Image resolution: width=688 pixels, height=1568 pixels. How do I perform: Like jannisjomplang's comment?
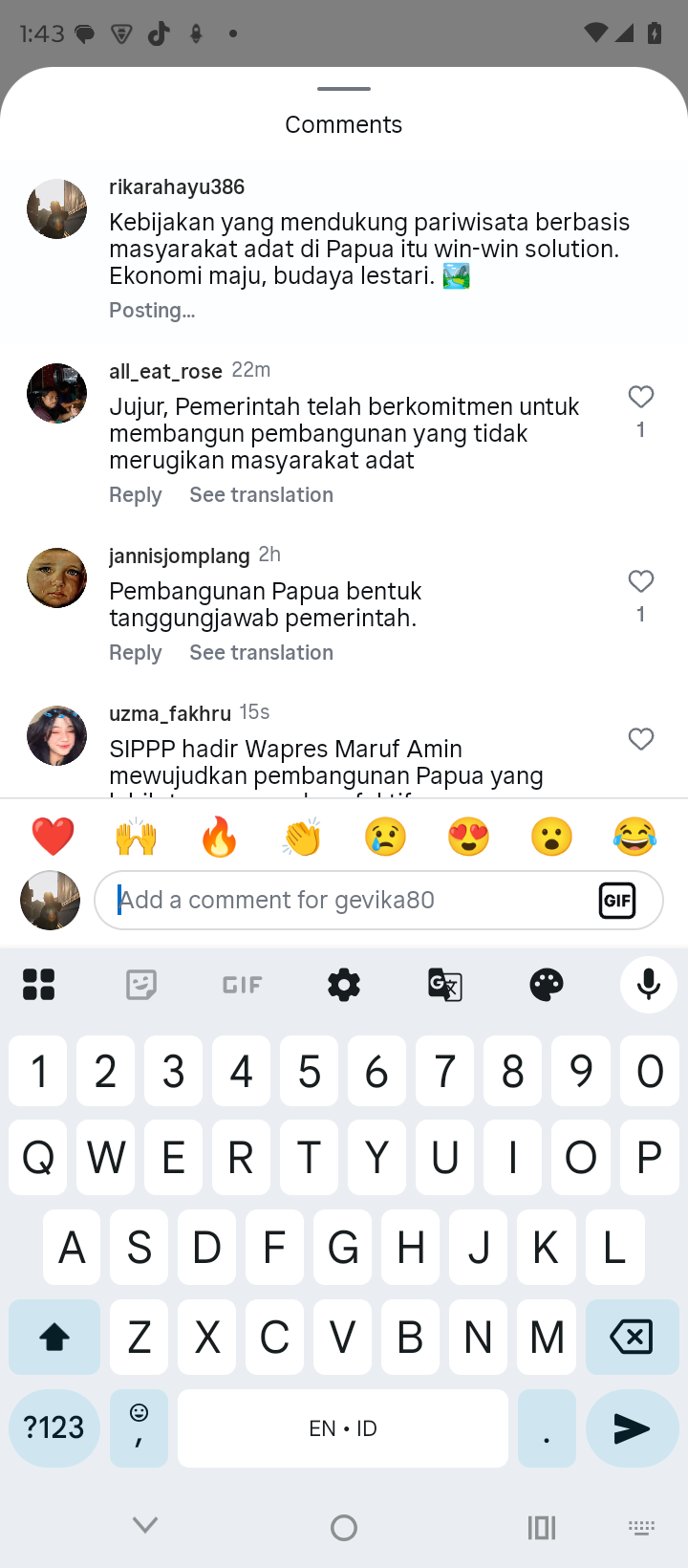coord(641,581)
